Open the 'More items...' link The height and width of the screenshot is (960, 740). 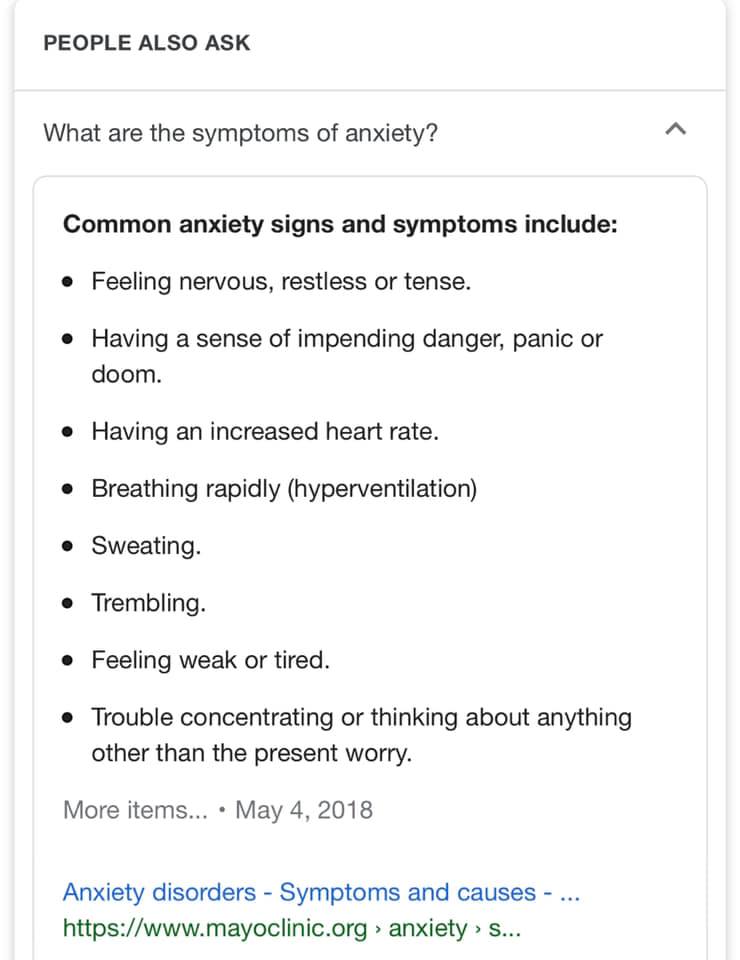click(135, 810)
